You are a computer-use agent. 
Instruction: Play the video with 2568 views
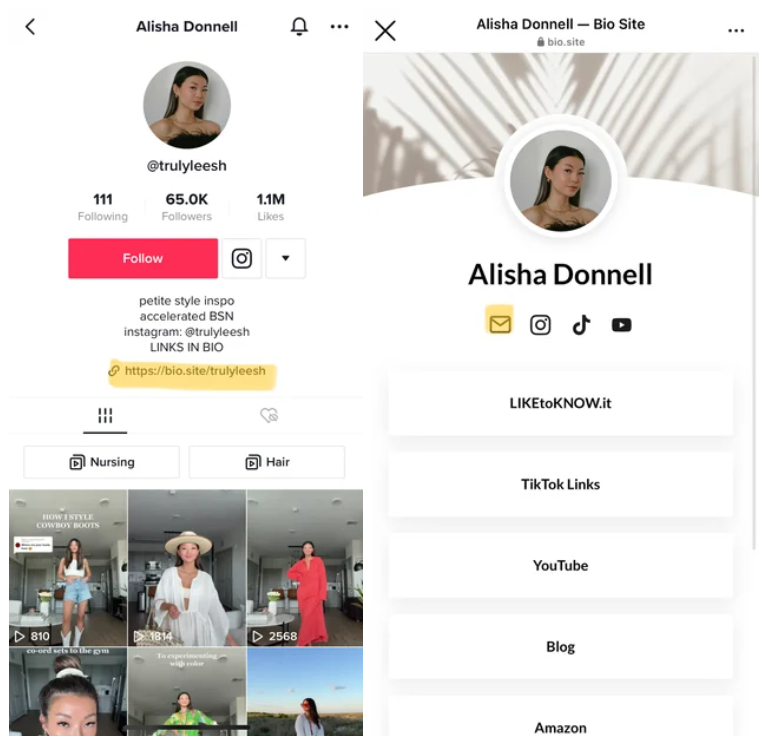click(304, 567)
